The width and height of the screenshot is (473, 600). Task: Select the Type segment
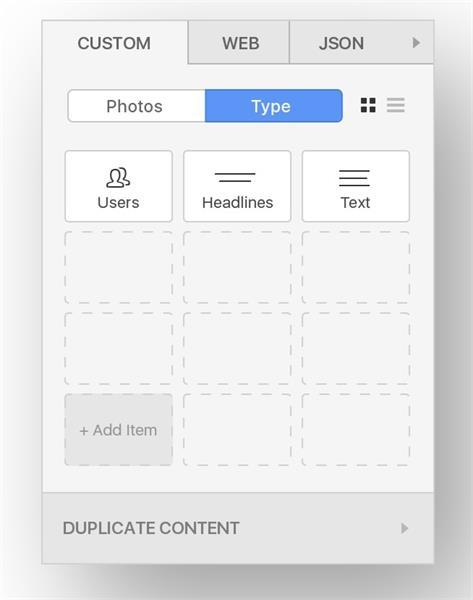274,106
